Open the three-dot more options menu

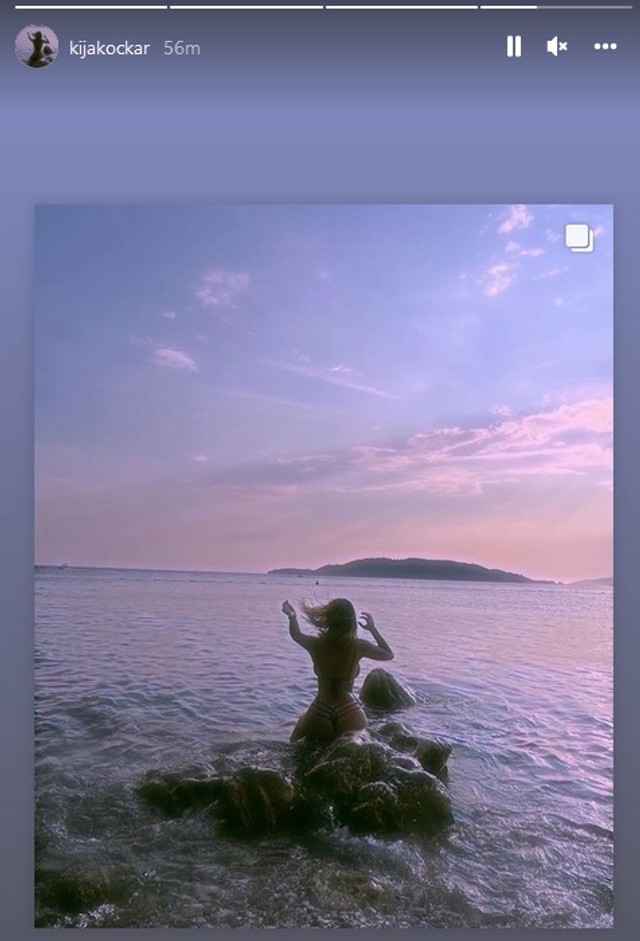coord(605,46)
